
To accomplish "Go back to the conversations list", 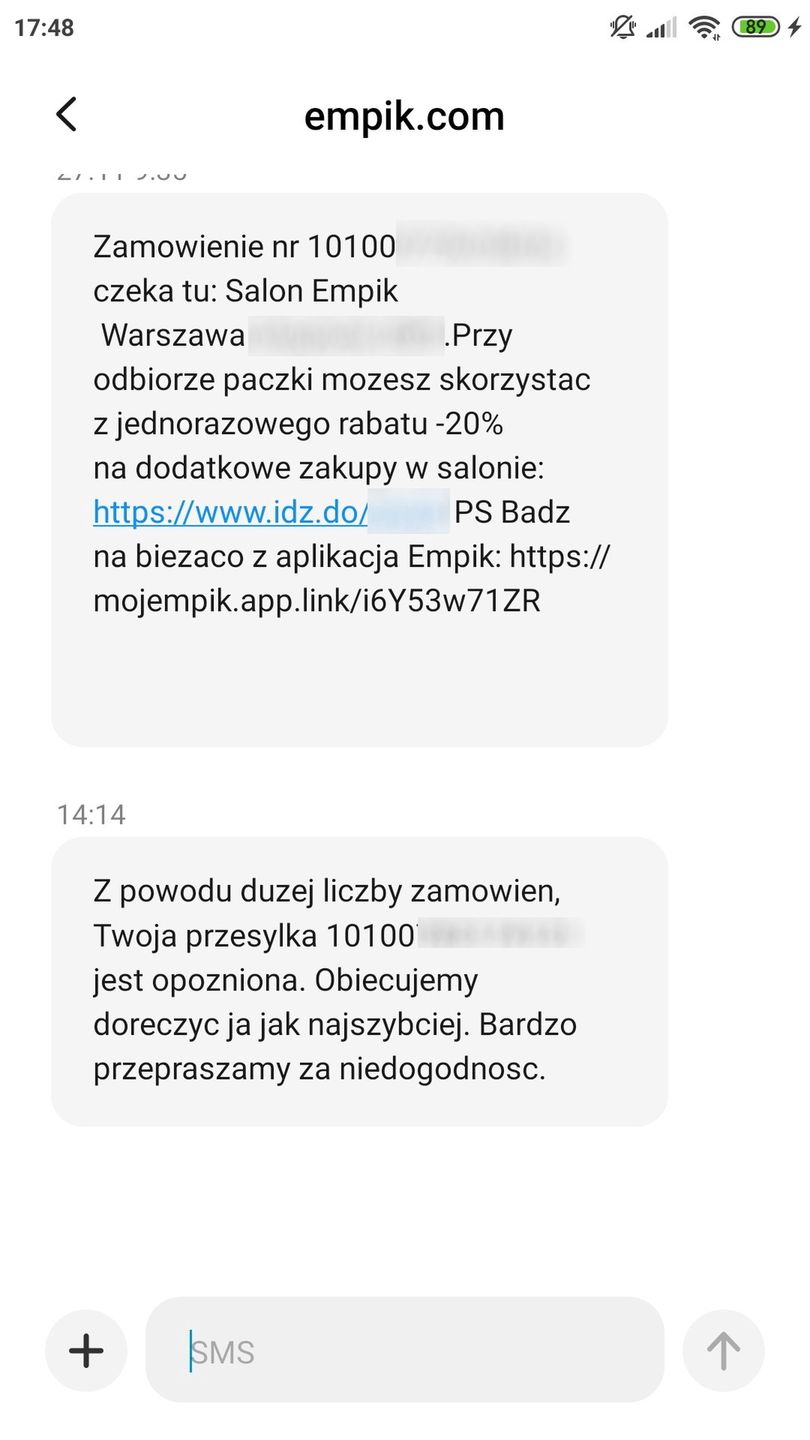I will click(x=66, y=115).
